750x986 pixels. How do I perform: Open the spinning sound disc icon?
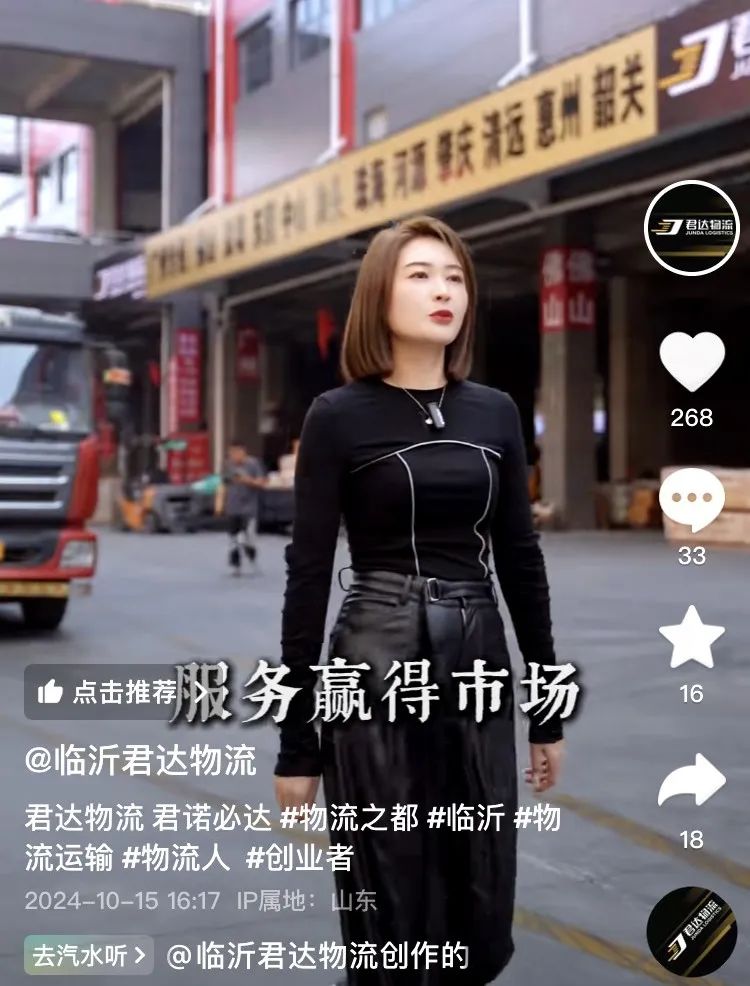[692, 932]
